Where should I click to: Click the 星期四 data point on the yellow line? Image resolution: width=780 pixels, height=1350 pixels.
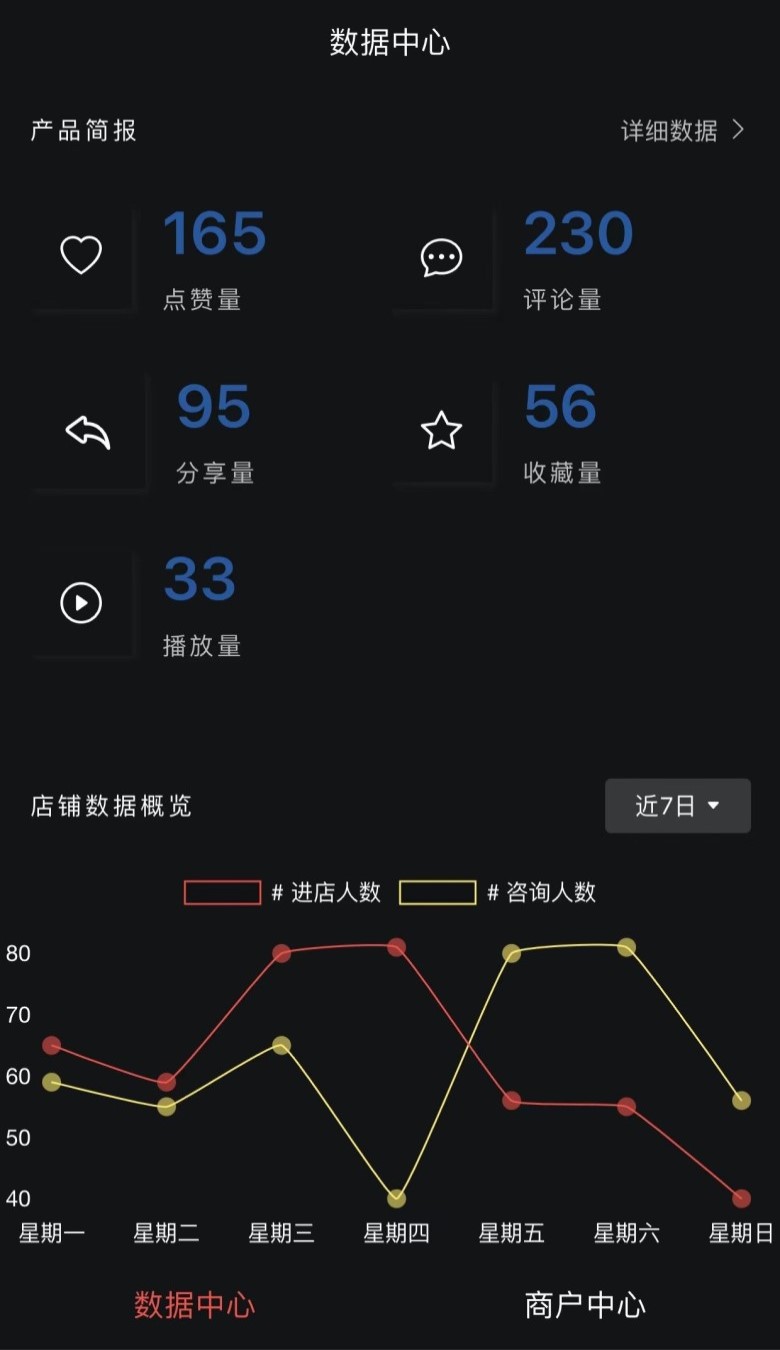point(397,1196)
